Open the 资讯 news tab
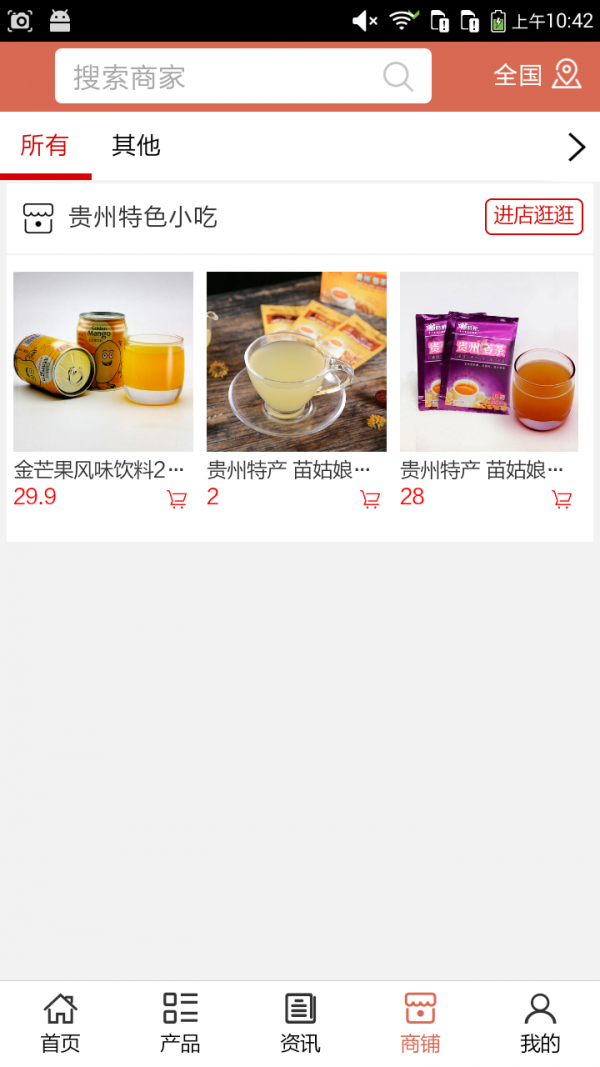The height and width of the screenshot is (1067, 600). pyautogui.click(x=300, y=1023)
